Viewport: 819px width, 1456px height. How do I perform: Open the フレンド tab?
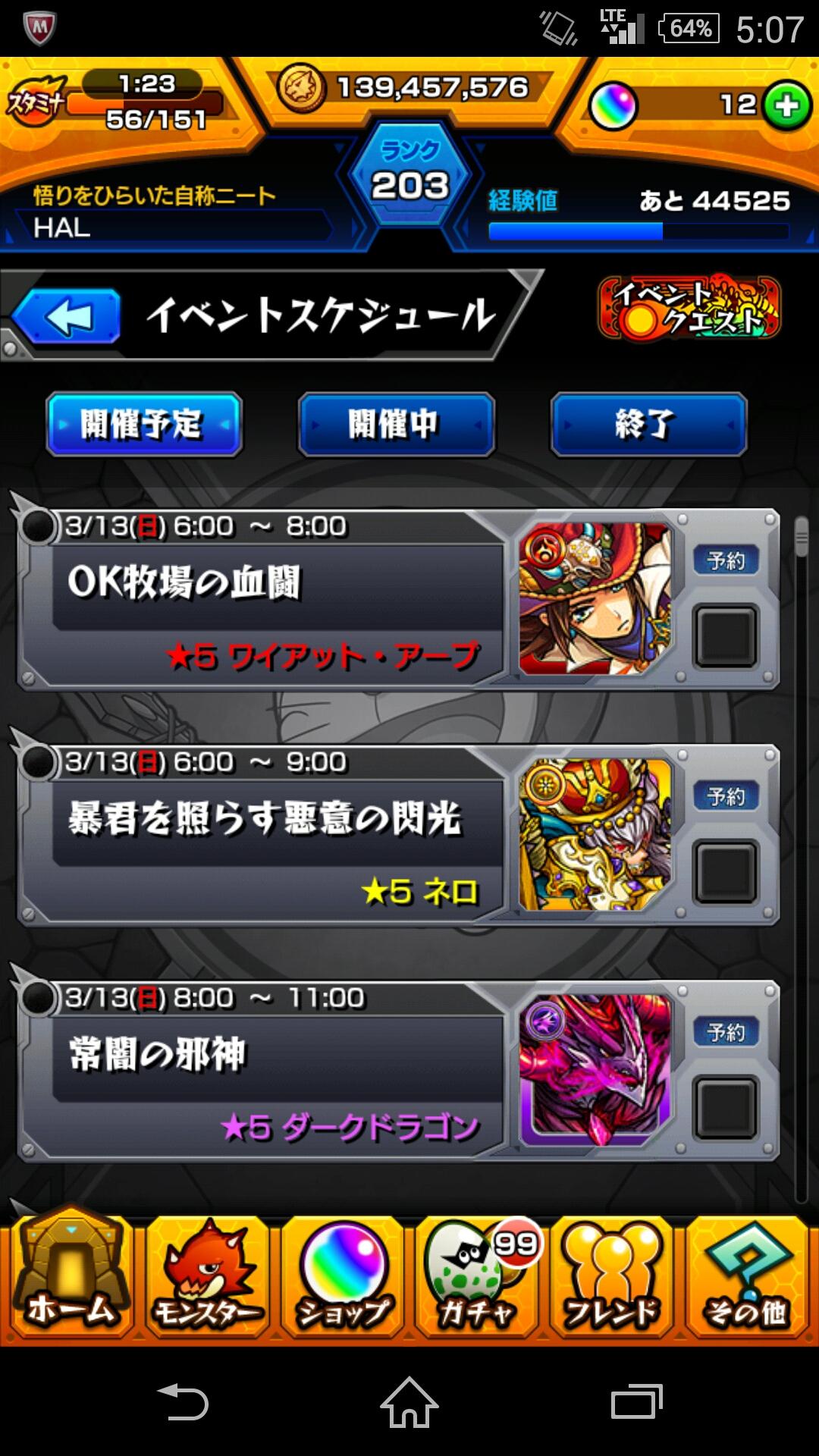click(612, 1276)
